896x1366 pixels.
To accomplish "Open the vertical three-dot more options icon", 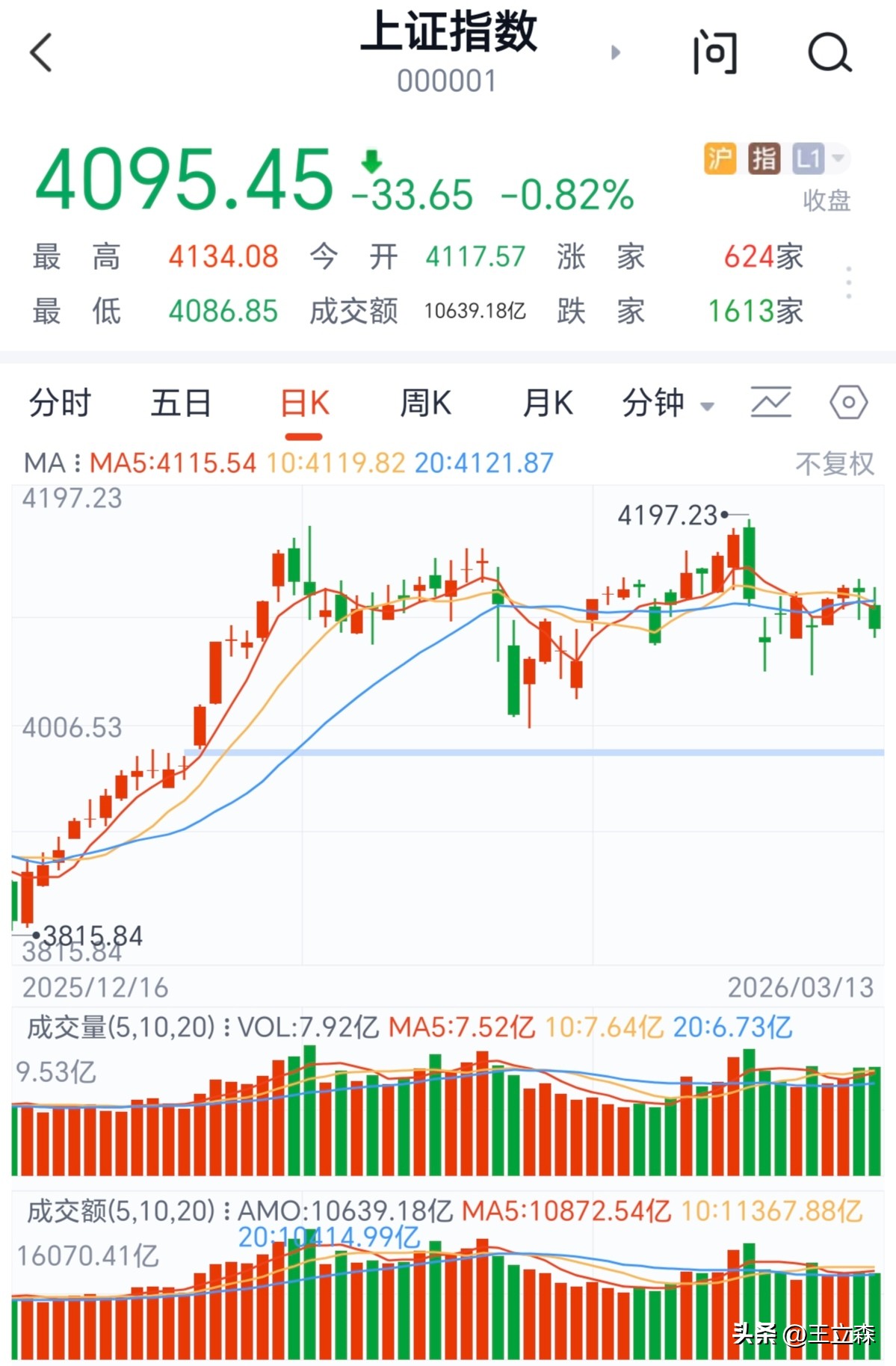I will click(x=848, y=282).
